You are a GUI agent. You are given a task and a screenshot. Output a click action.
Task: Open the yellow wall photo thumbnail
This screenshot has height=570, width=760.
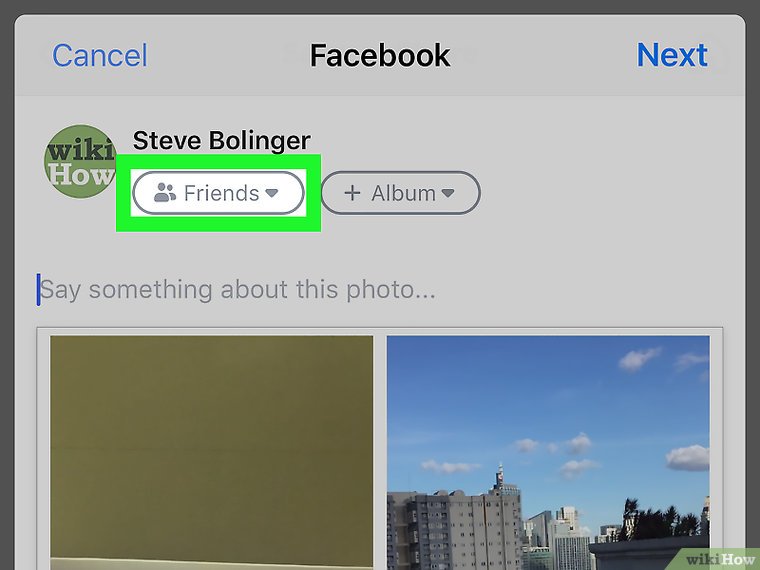pos(211,450)
